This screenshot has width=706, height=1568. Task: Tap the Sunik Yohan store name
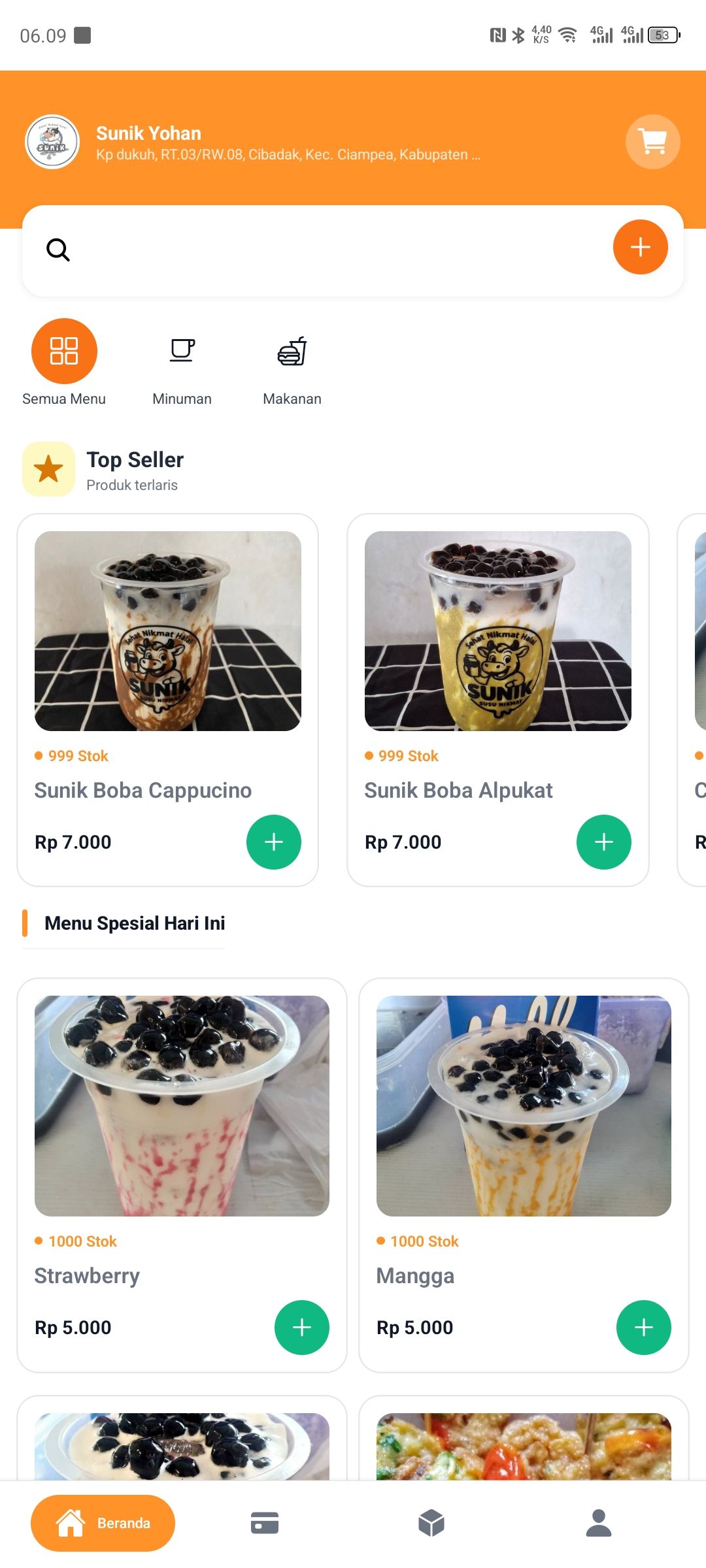(x=148, y=133)
